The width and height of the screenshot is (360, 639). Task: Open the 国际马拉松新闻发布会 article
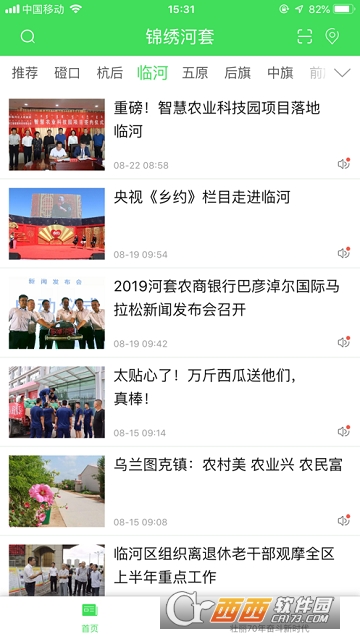tap(180, 313)
